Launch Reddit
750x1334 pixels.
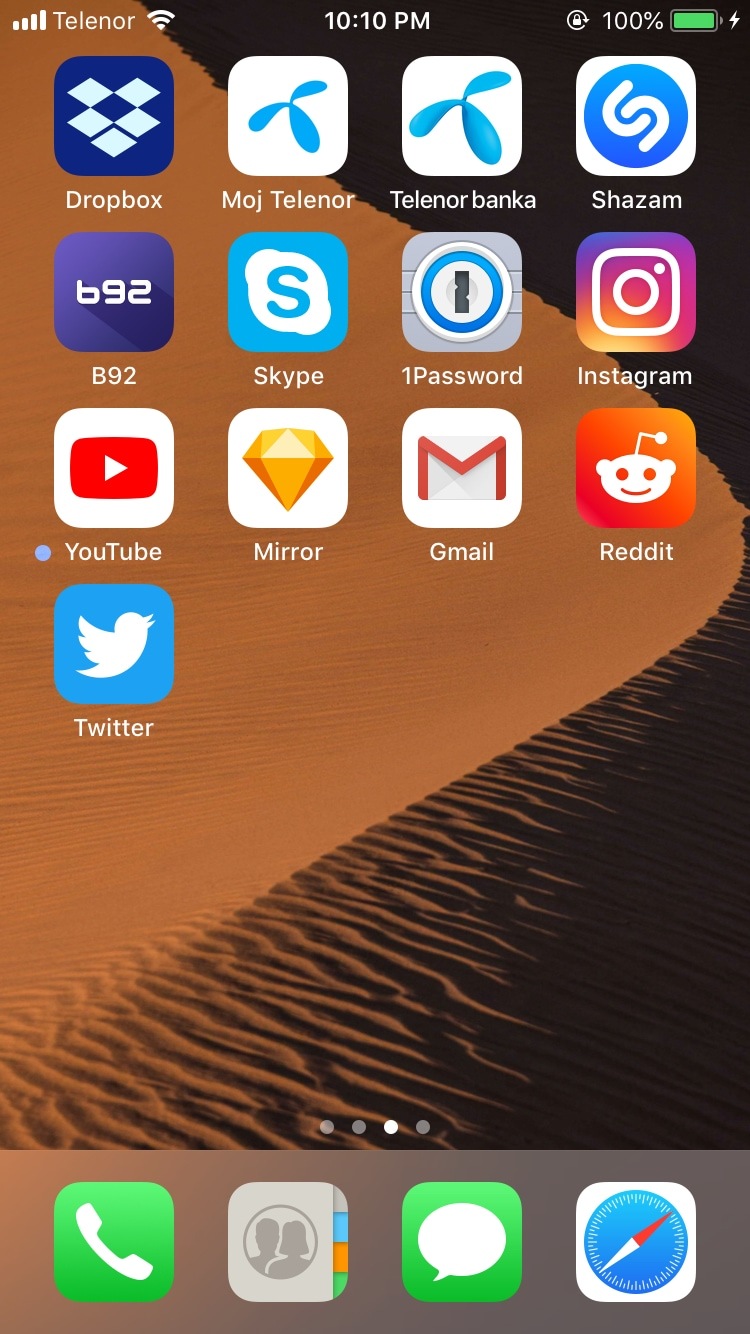pyautogui.click(x=636, y=468)
